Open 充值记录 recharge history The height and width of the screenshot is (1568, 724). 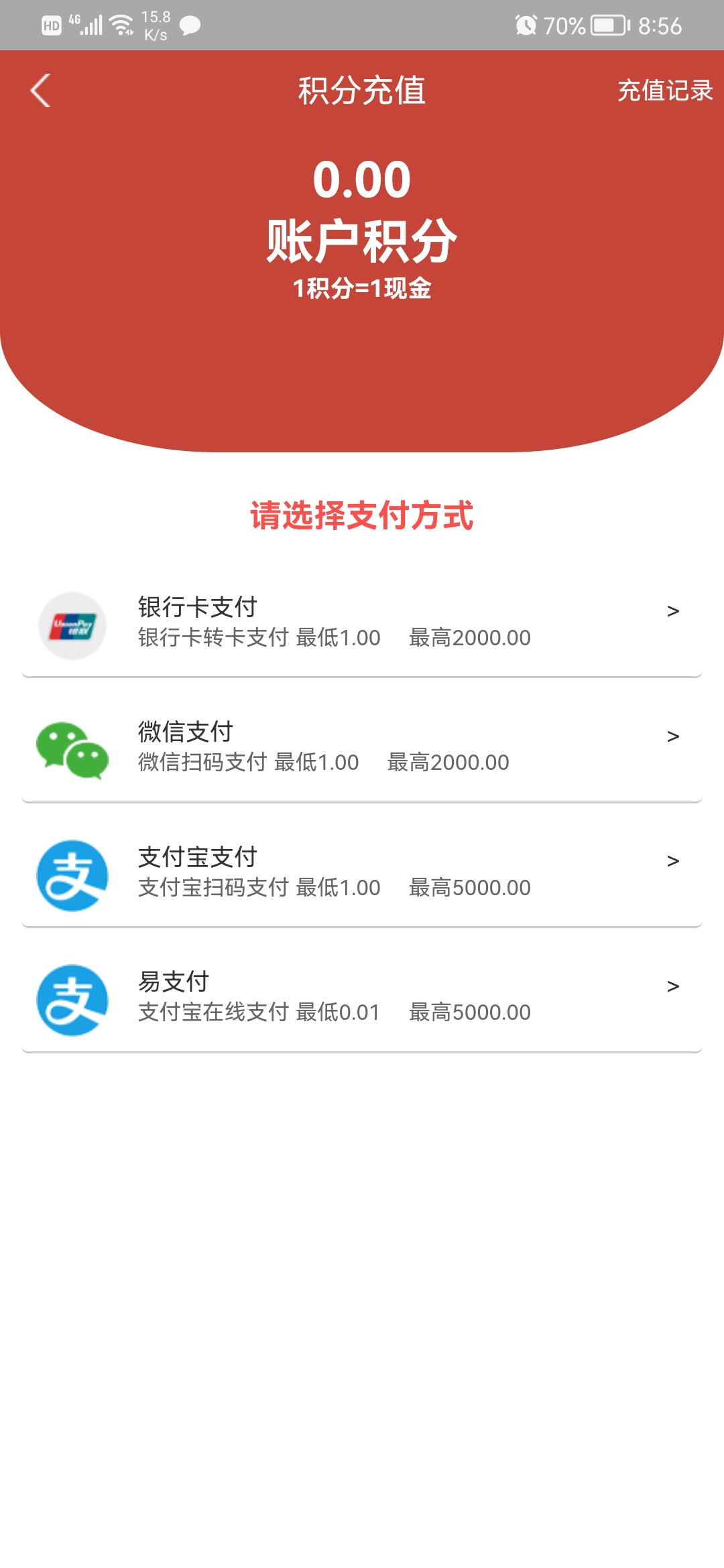(664, 91)
